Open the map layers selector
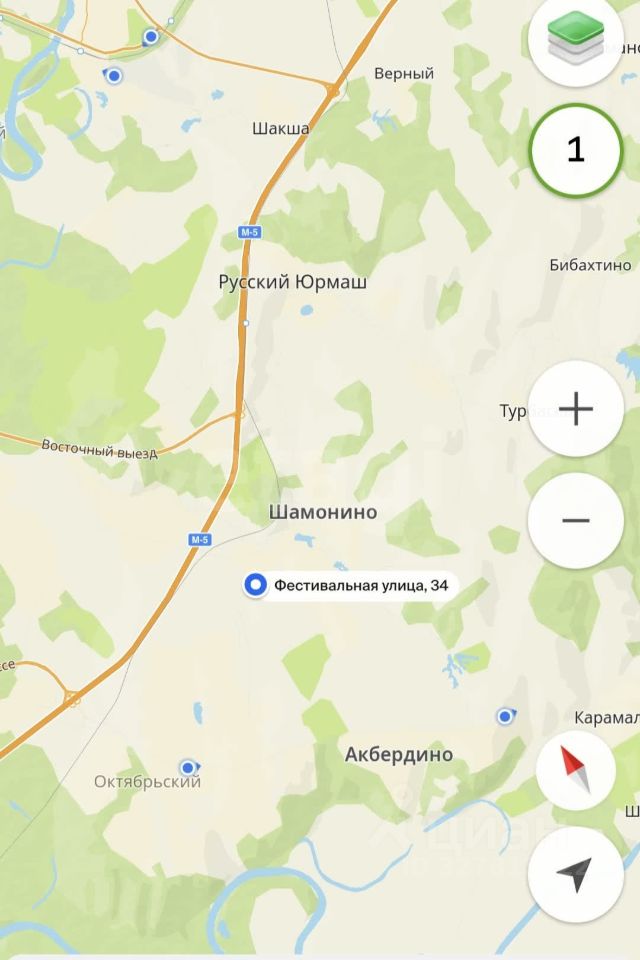 coord(575,40)
